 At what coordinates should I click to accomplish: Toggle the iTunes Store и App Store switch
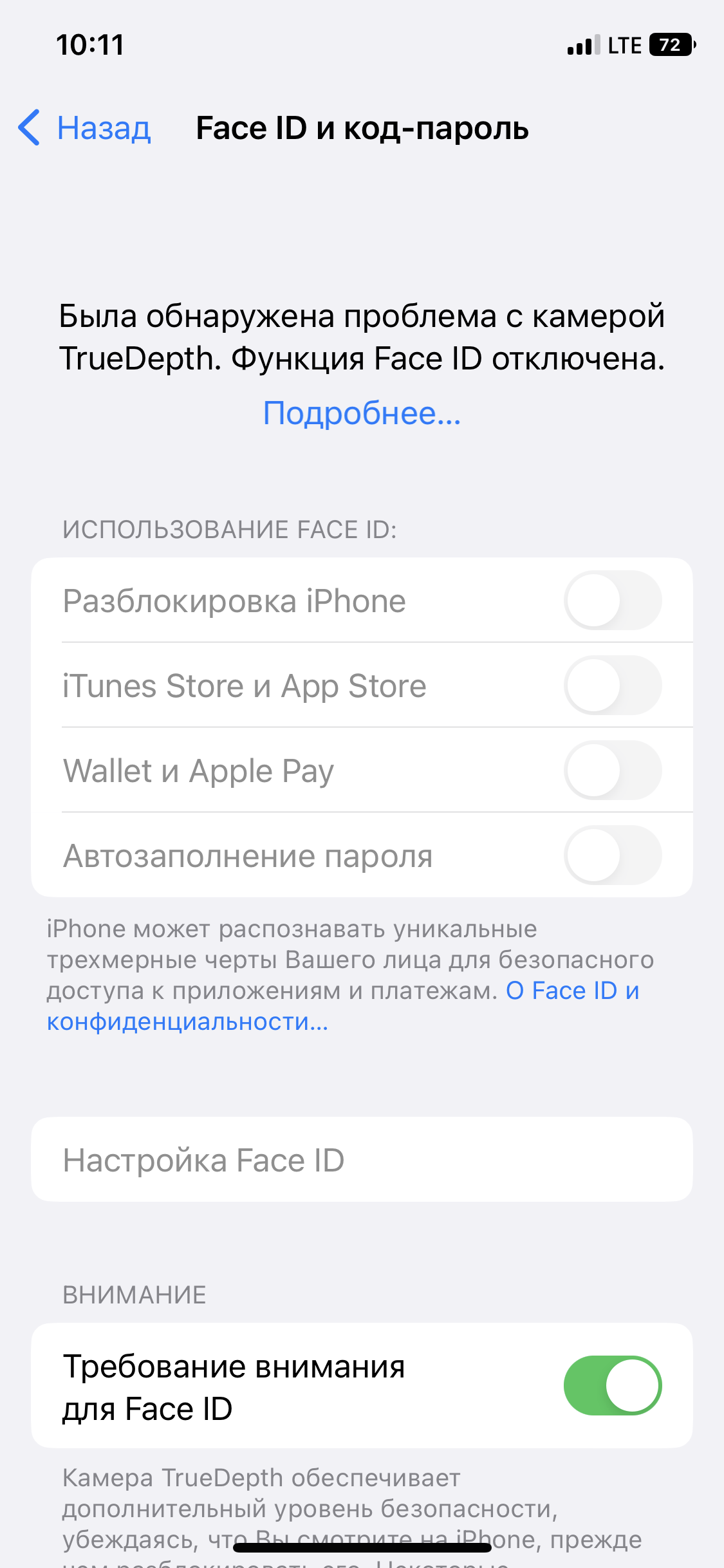pyautogui.click(x=613, y=686)
